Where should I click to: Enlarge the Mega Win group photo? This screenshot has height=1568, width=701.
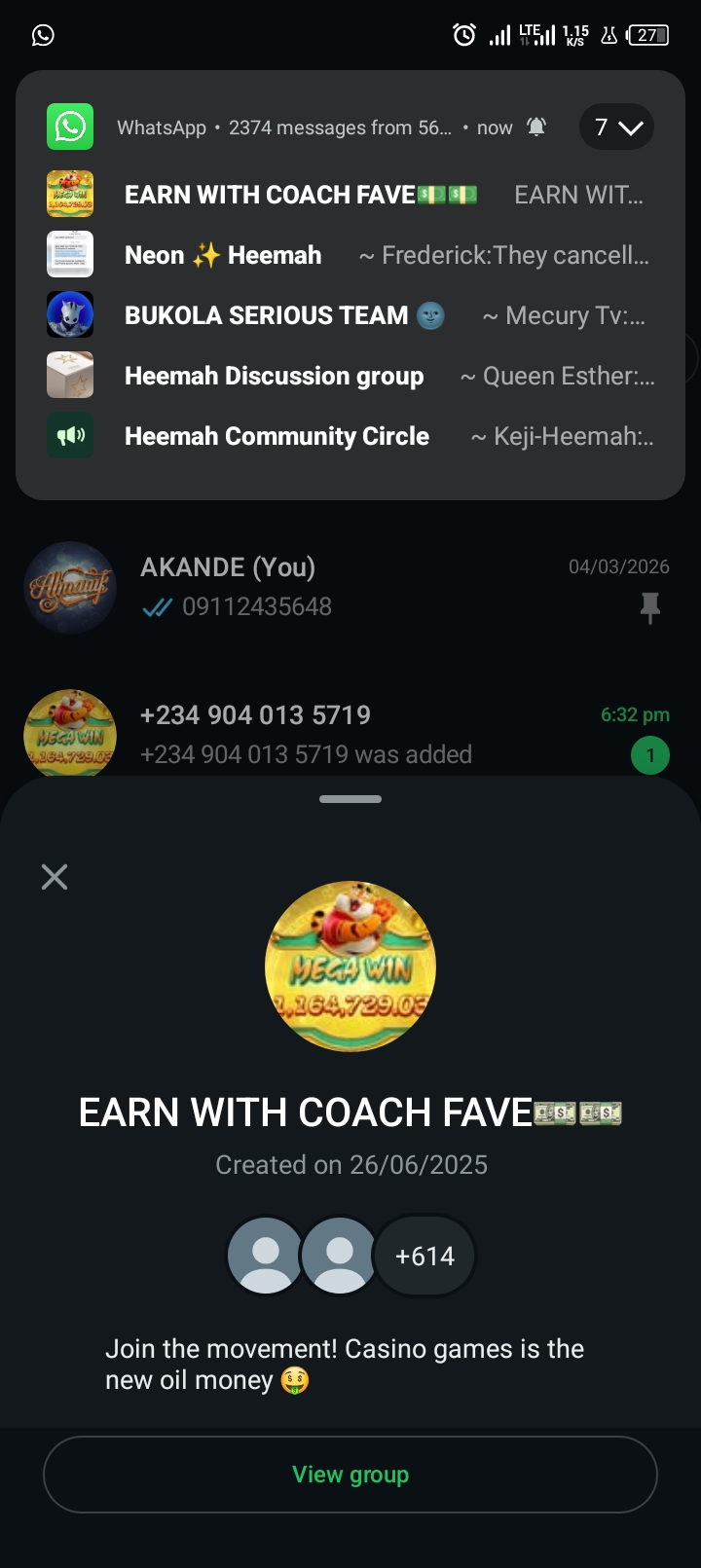[x=350, y=966]
